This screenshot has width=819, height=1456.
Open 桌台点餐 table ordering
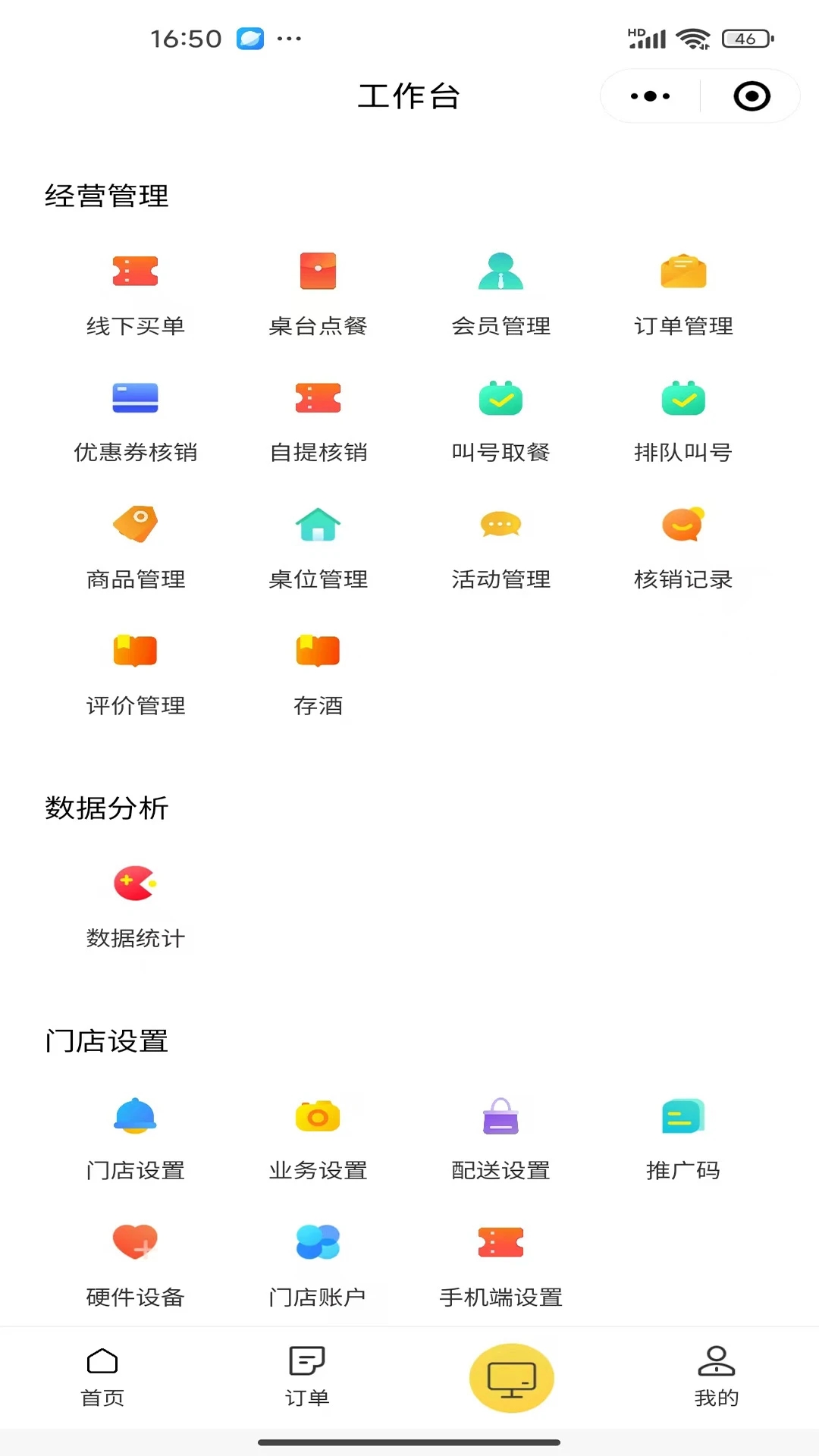tap(318, 294)
